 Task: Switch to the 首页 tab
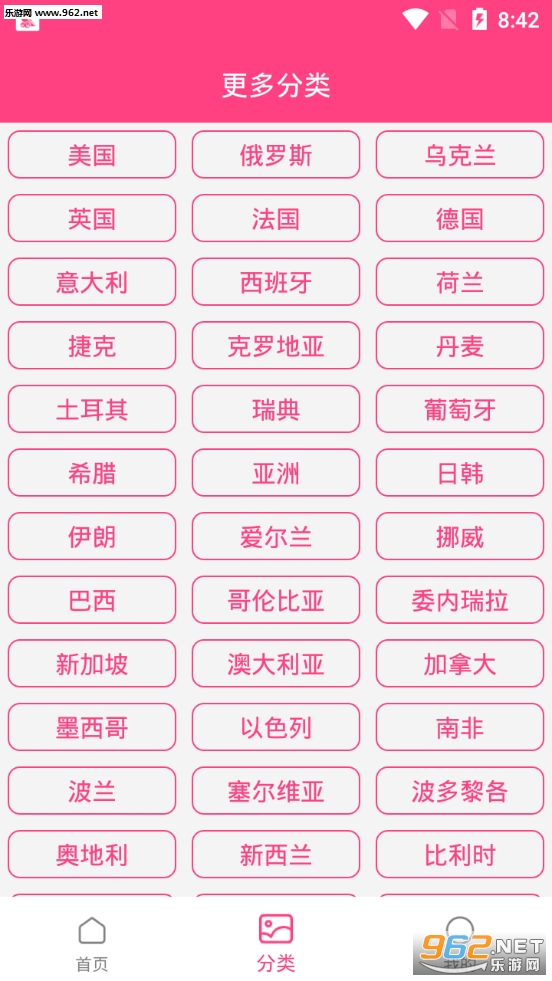pyautogui.click(x=92, y=943)
